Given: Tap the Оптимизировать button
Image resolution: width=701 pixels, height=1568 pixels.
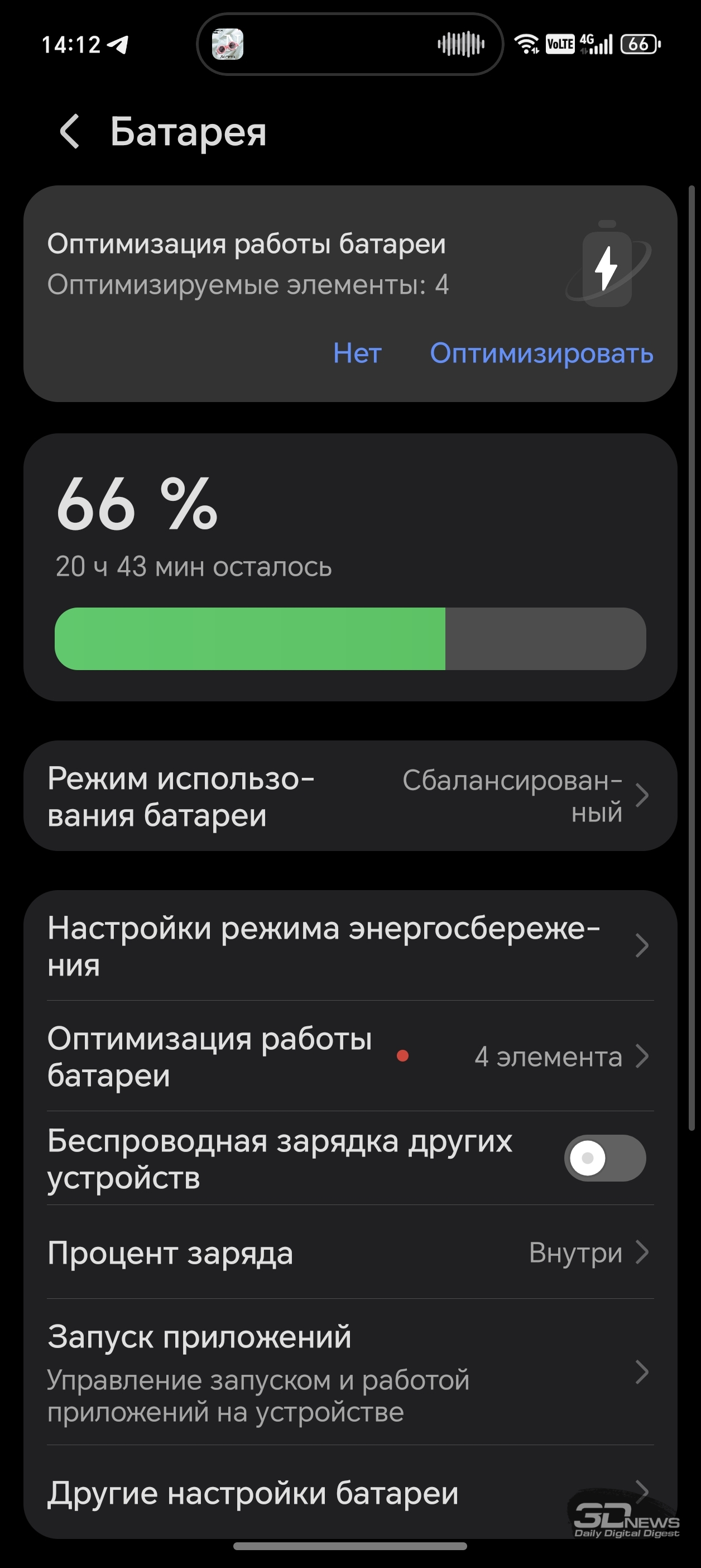Looking at the screenshot, I should [x=541, y=353].
